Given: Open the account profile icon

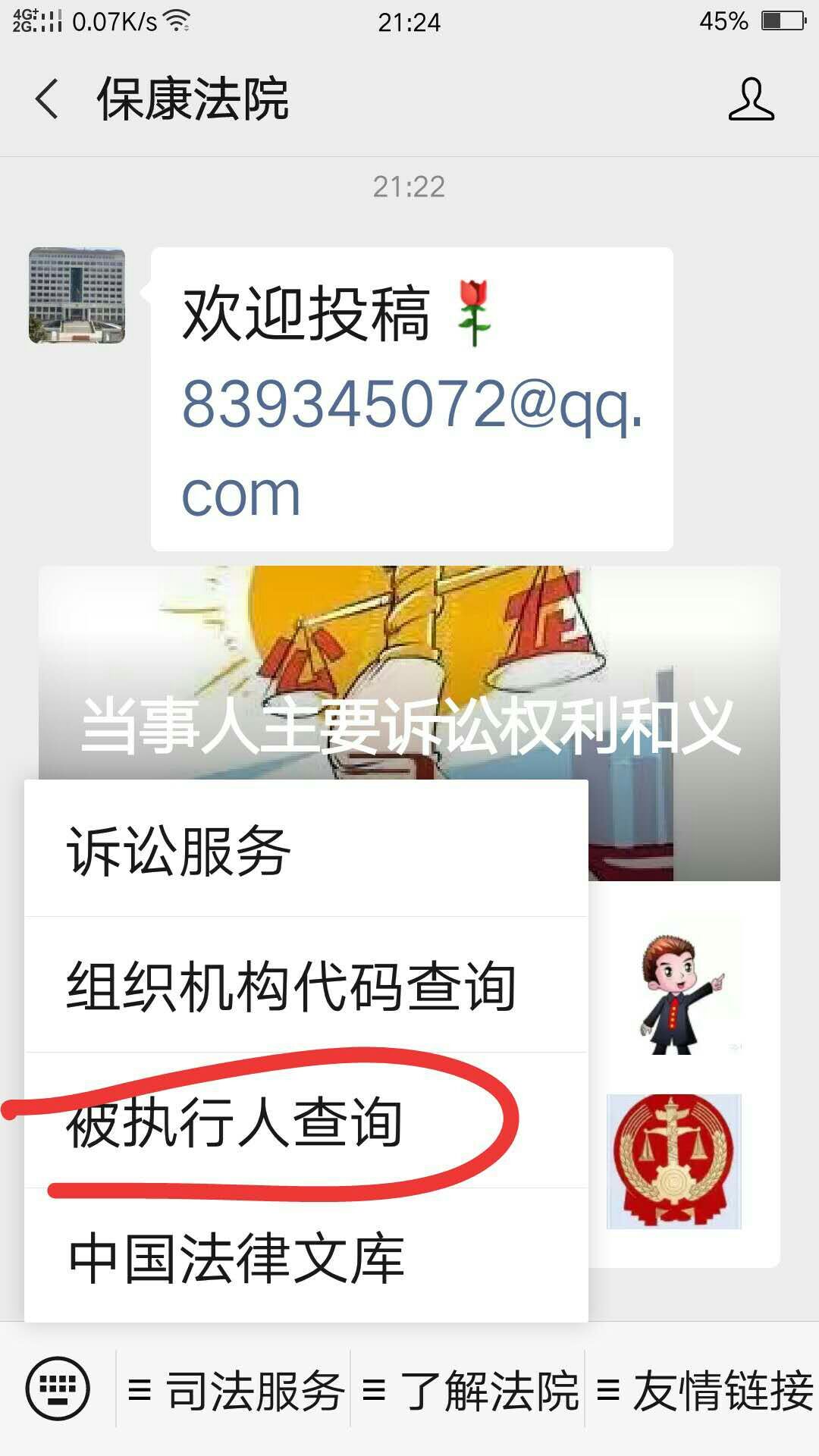Looking at the screenshot, I should [x=751, y=99].
